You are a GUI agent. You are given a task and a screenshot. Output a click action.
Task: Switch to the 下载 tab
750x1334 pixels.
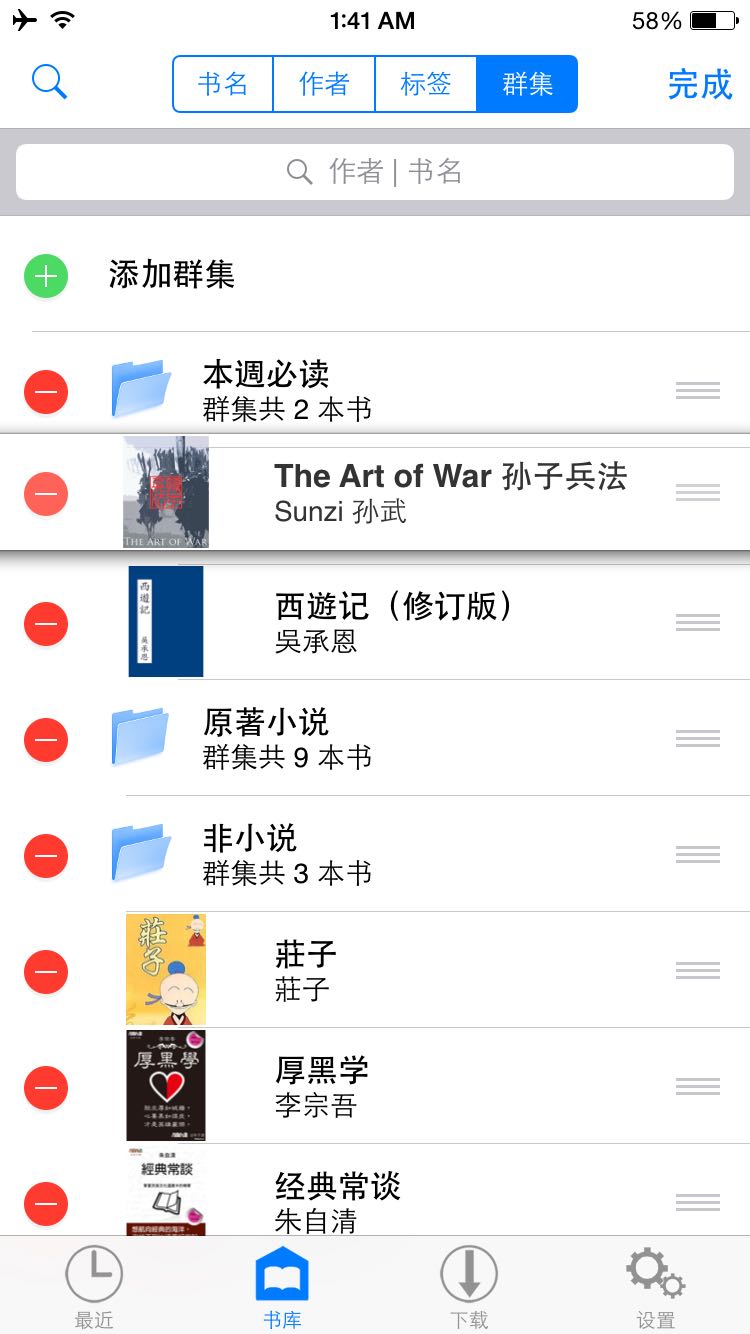tap(469, 1286)
